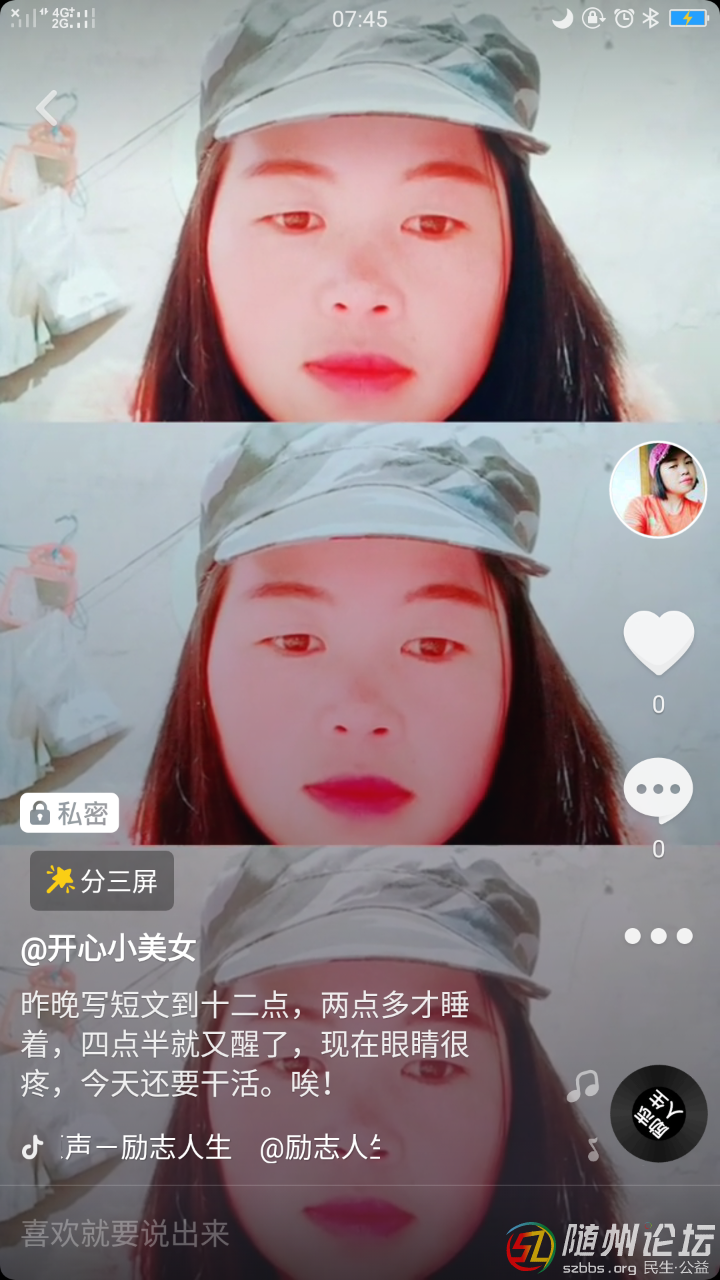720x1280 pixels.
Task: Like this video with the heart
Action: point(658,642)
